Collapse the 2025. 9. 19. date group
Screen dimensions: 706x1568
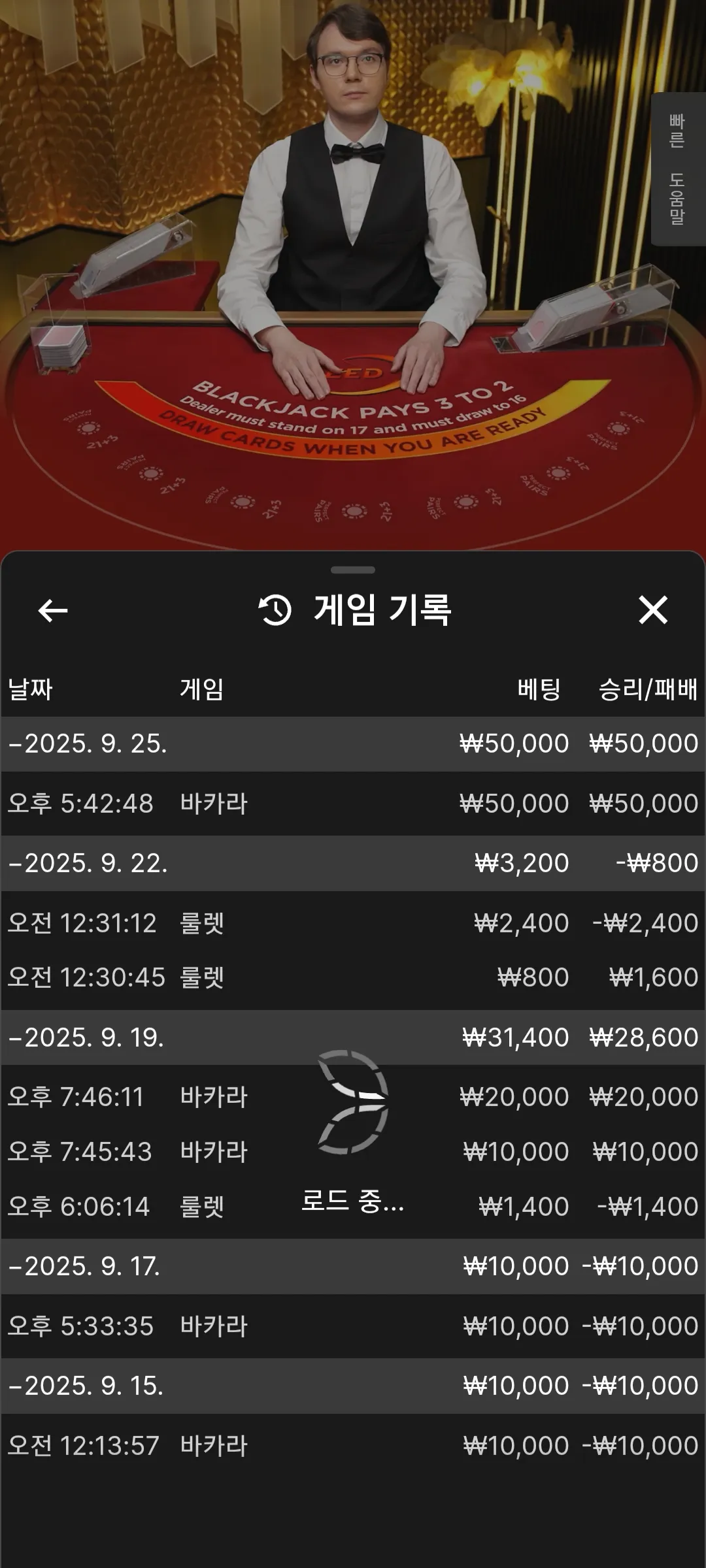tap(353, 1037)
